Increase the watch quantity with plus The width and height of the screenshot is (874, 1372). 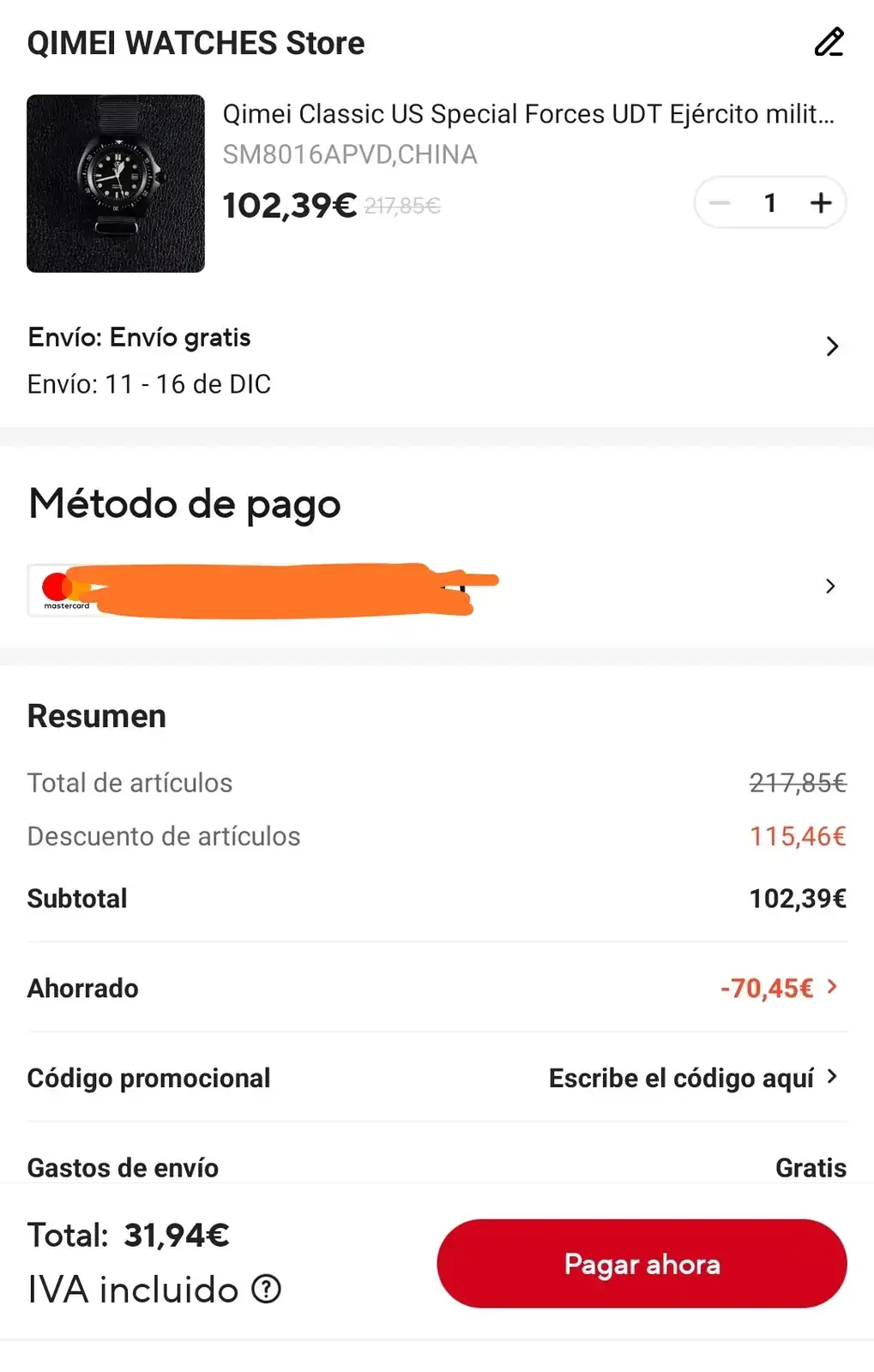pyautogui.click(x=820, y=203)
